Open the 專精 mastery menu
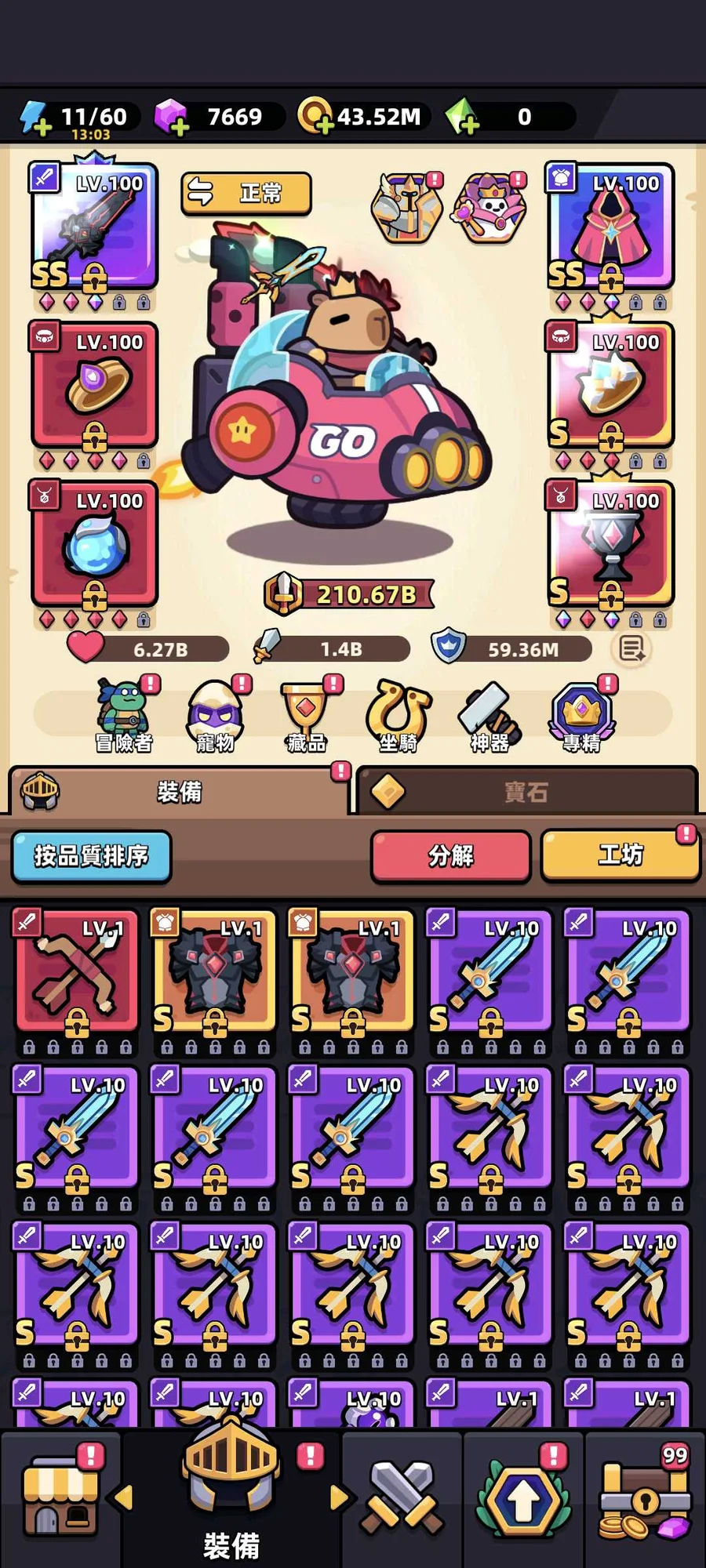Screen dimensions: 706x1568 click(581, 715)
